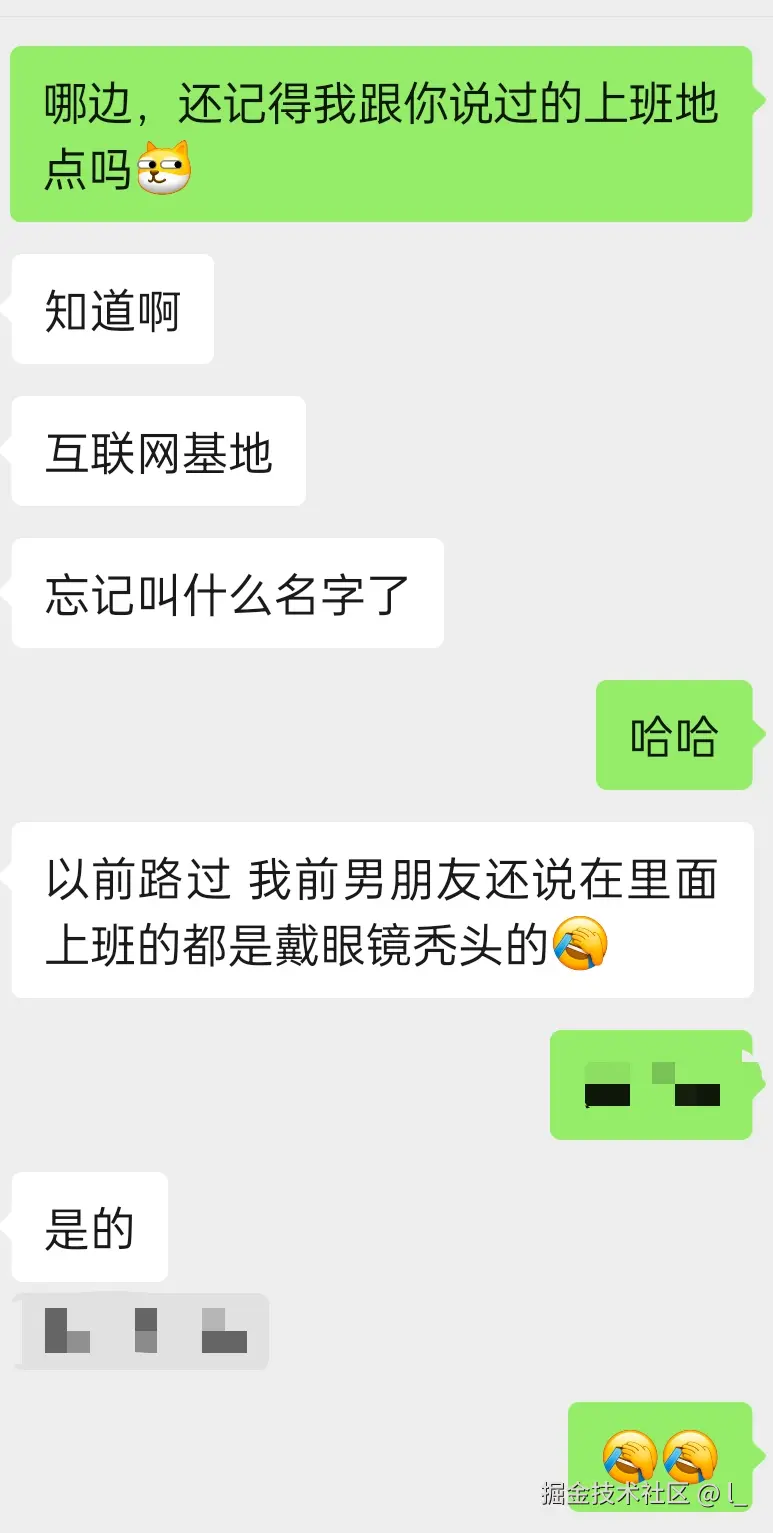773x1533 pixels.
Task: Click the green 哈哈 reply bubble
Action: (675, 735)
